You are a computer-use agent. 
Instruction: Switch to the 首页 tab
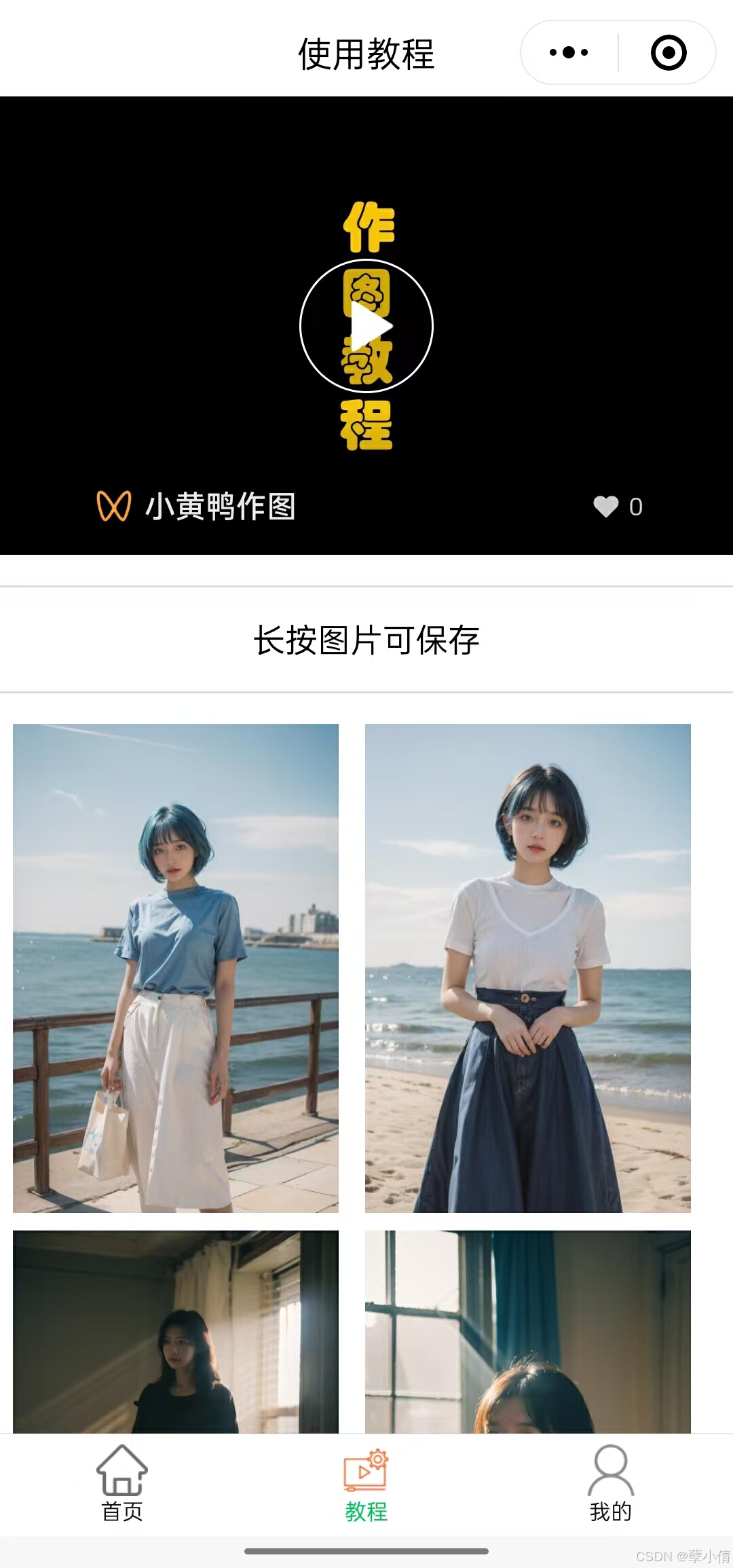click(122, 1483)
